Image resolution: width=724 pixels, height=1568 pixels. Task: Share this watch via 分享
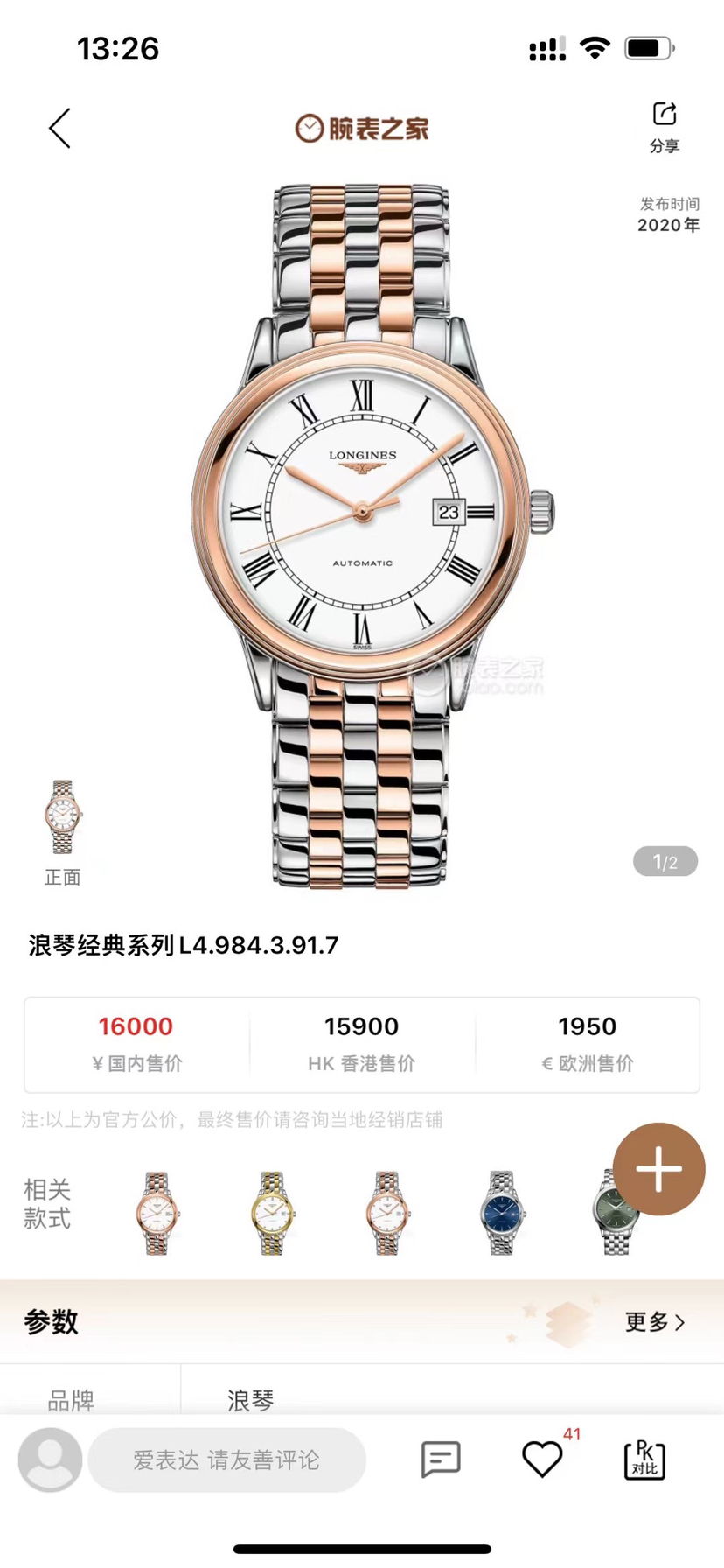click(665, 127)
